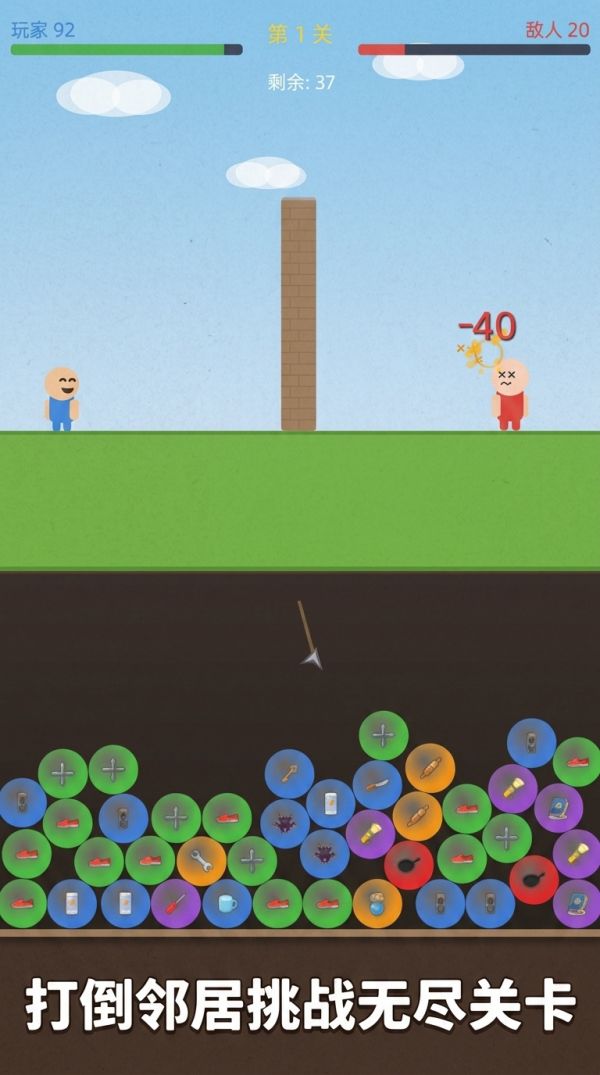This screenshot has height=1075, width=600.
Task: Tap the purple screwdriver ball
Action: 176,903
